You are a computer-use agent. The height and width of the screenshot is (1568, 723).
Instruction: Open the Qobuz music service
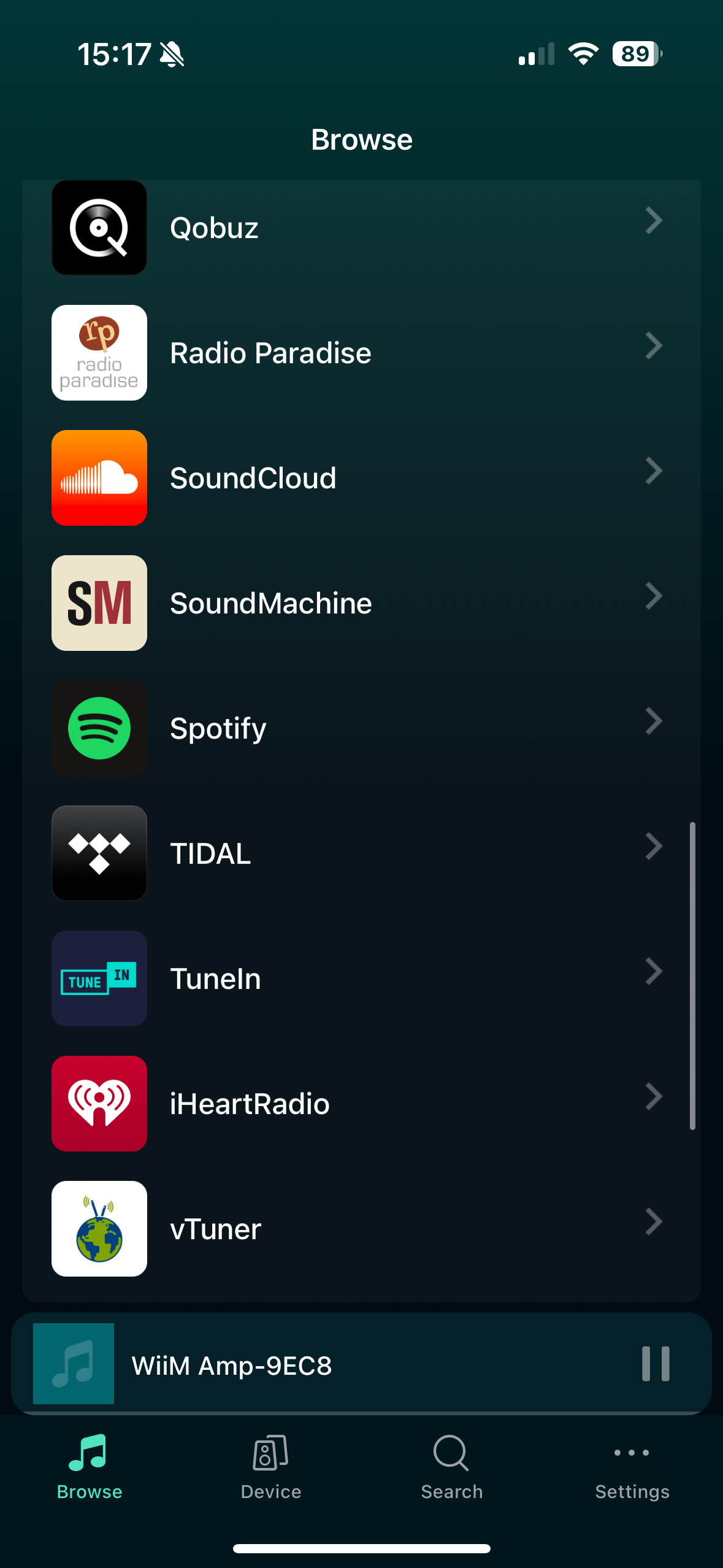361,228
